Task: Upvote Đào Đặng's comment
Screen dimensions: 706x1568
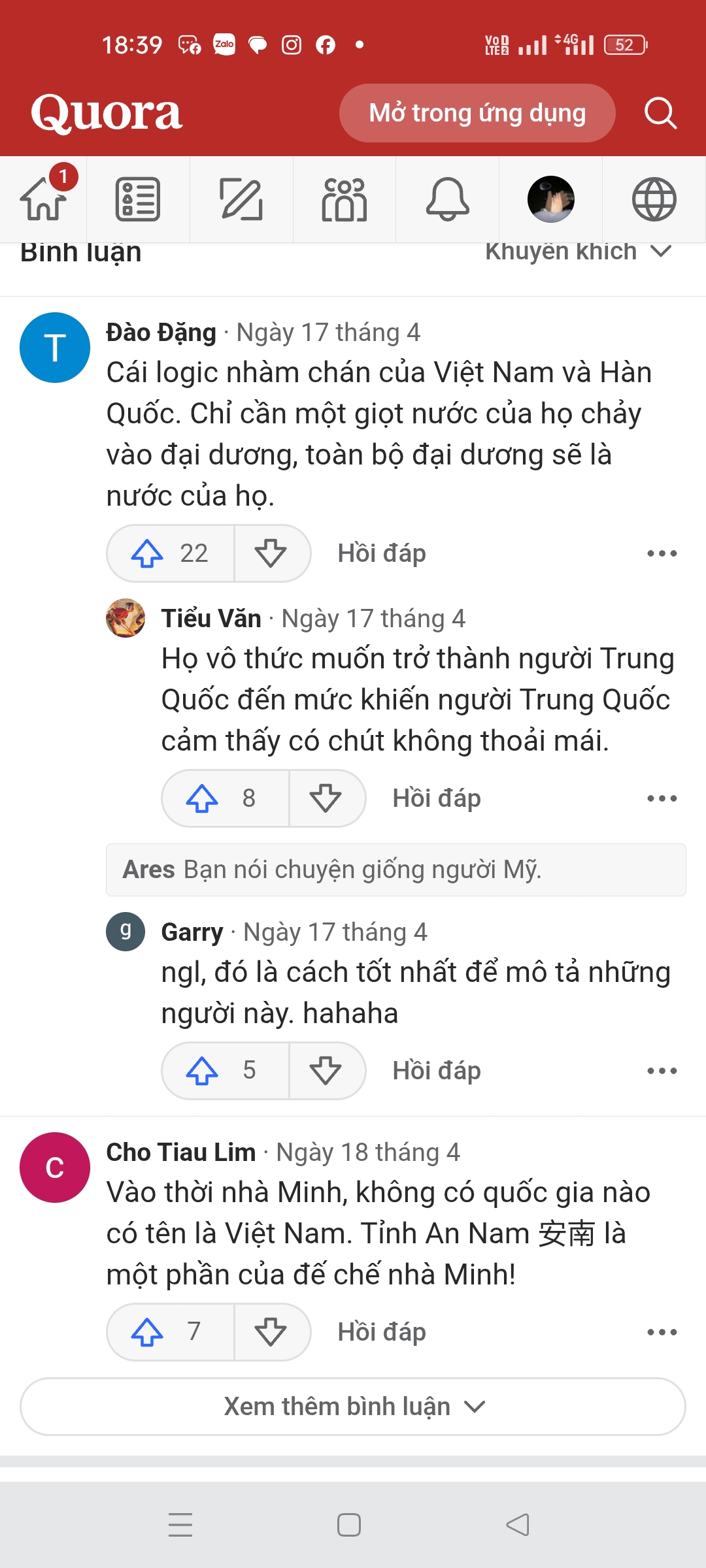Action: tap(148, 553)
